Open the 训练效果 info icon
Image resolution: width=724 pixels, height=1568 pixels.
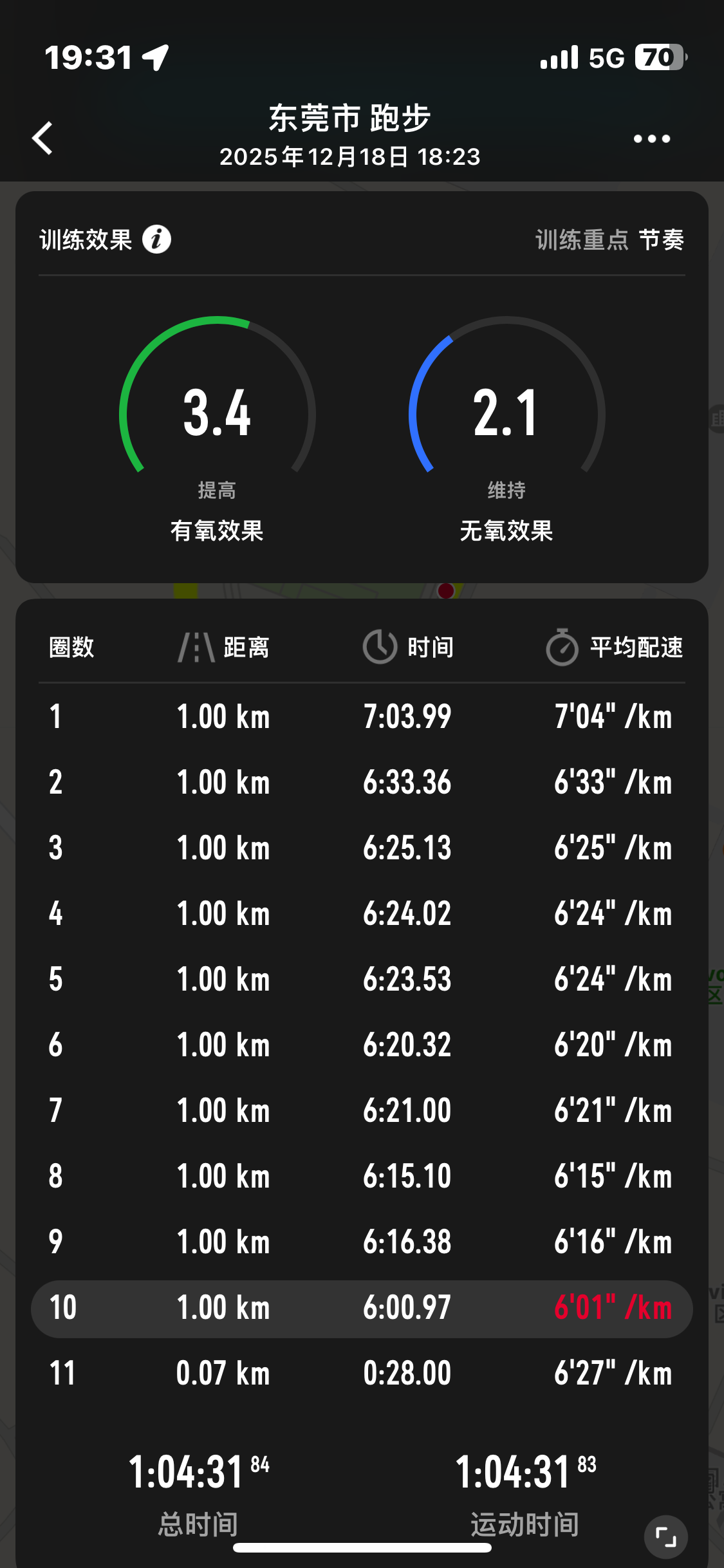[156, 239]
